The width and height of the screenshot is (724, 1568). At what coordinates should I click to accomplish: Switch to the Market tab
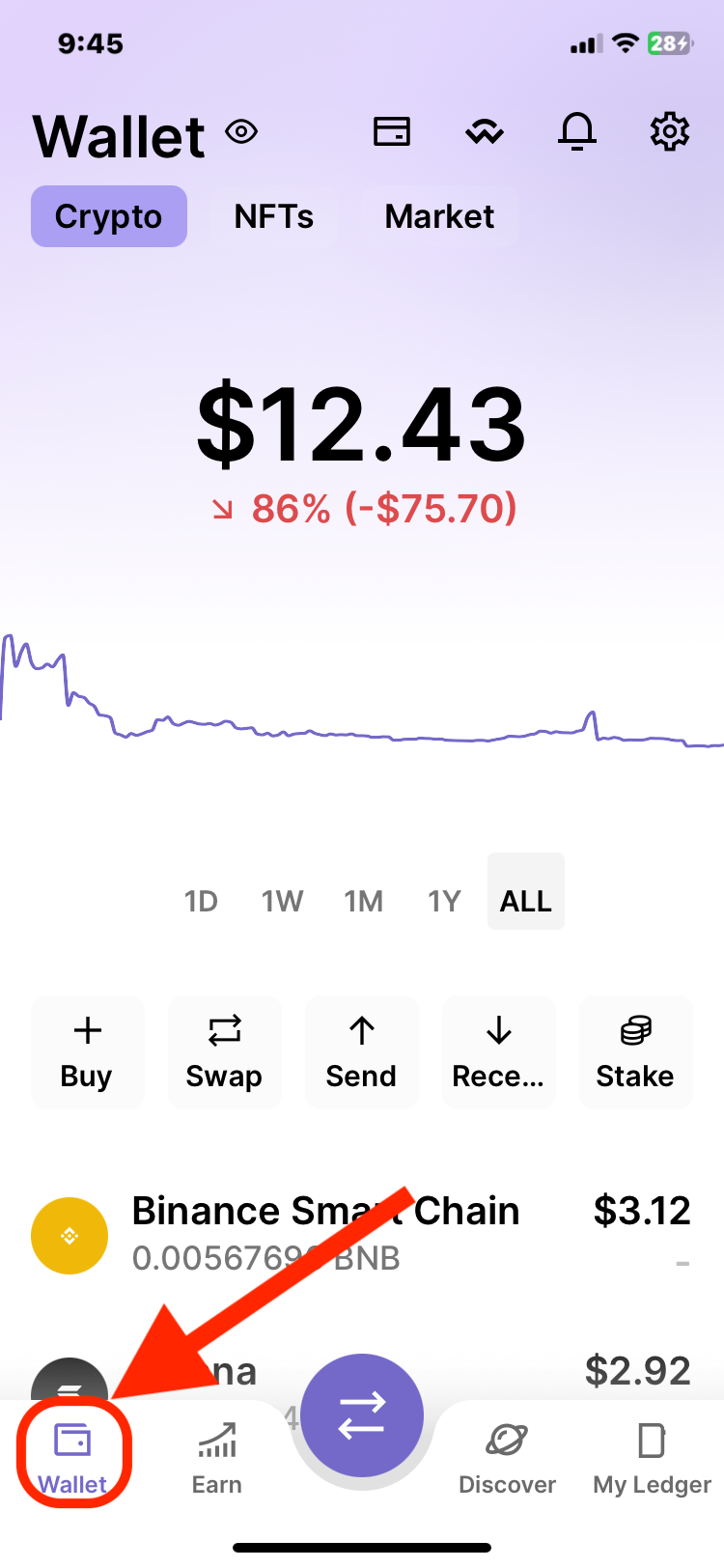[439, 216]
